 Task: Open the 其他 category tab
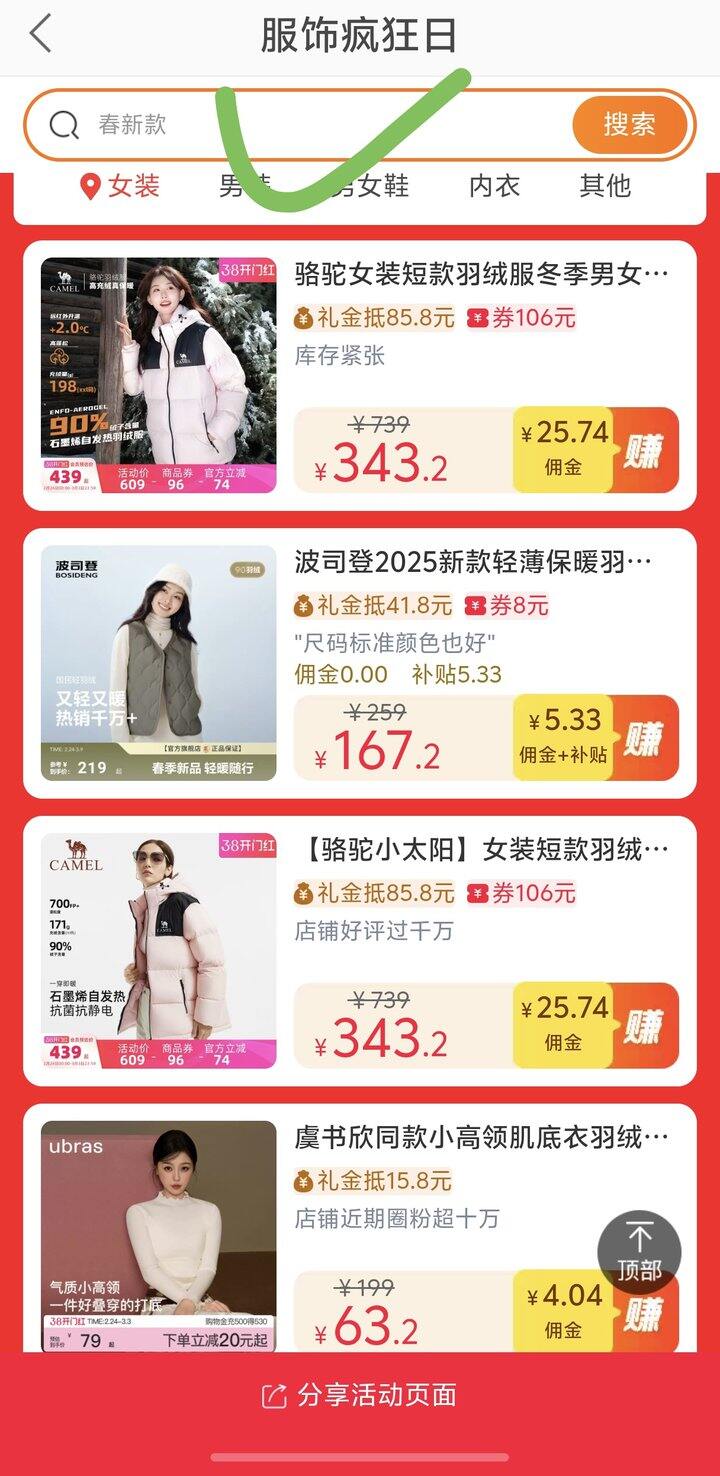tap(603, 186)
